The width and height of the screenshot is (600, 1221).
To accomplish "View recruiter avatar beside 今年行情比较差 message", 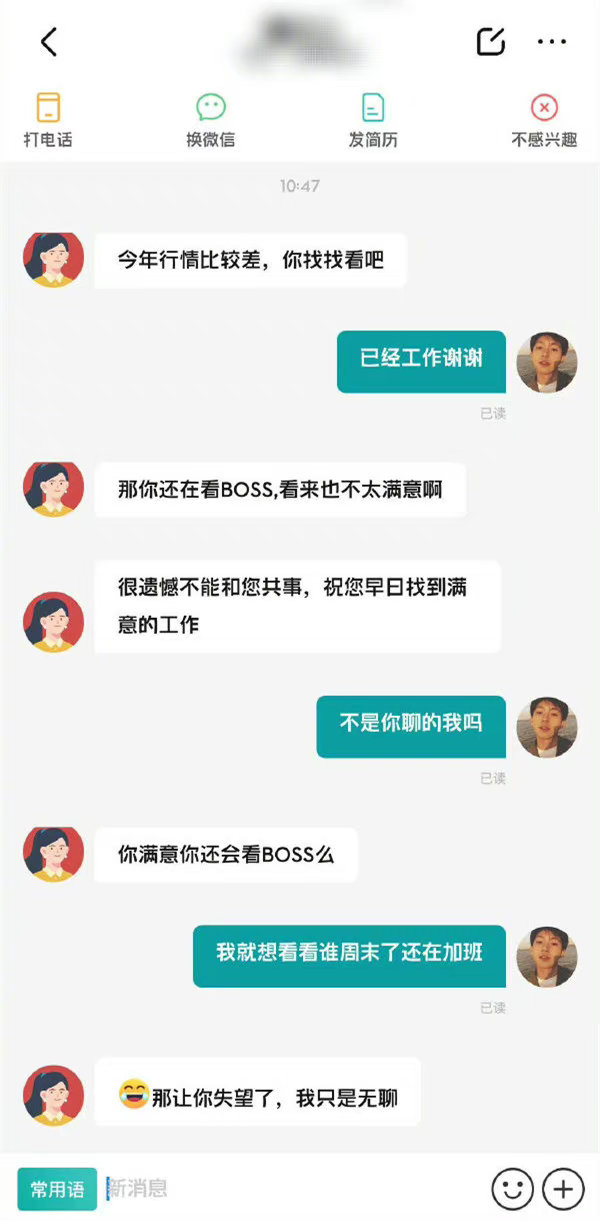I will pyautogui.click(x=53, y=259).
